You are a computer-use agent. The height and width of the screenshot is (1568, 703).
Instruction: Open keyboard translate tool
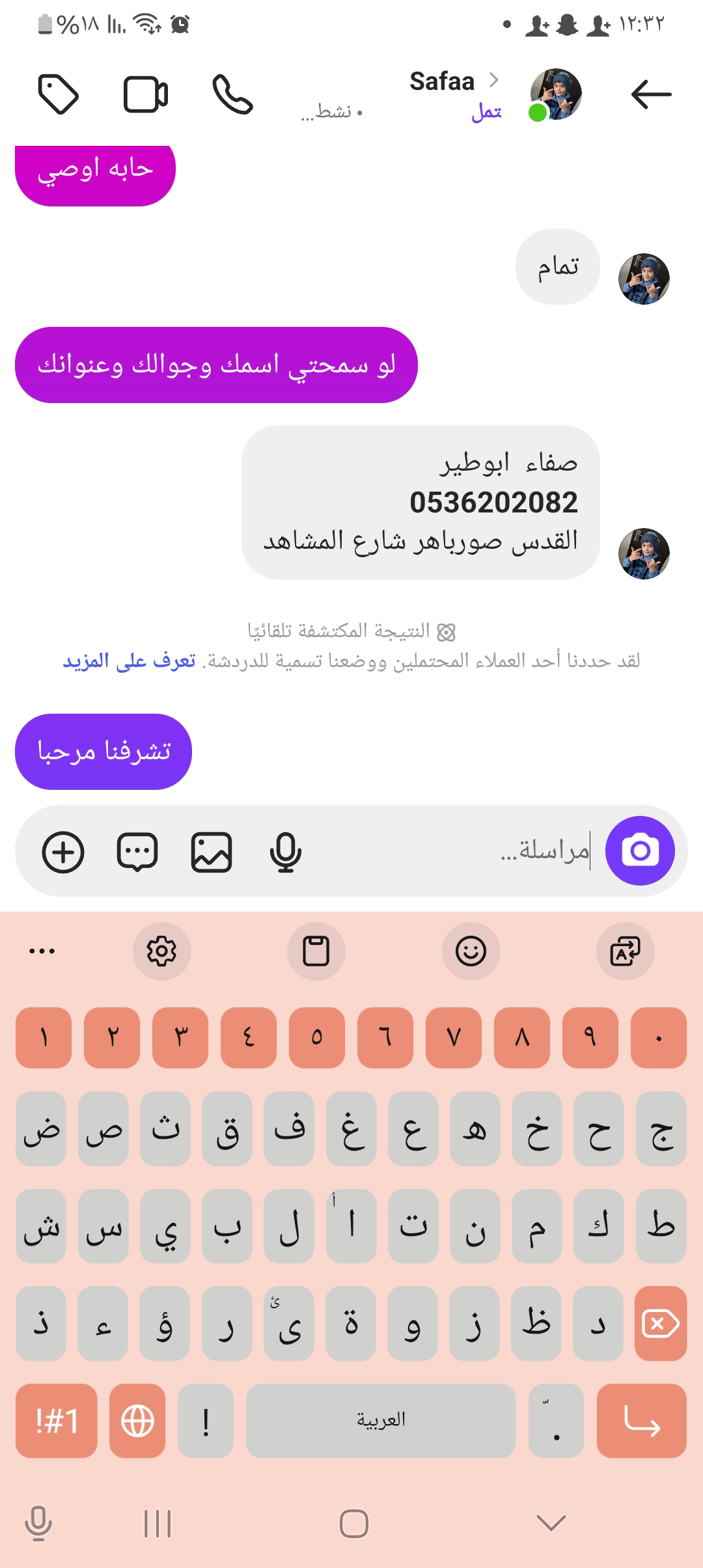click(625, 951)
